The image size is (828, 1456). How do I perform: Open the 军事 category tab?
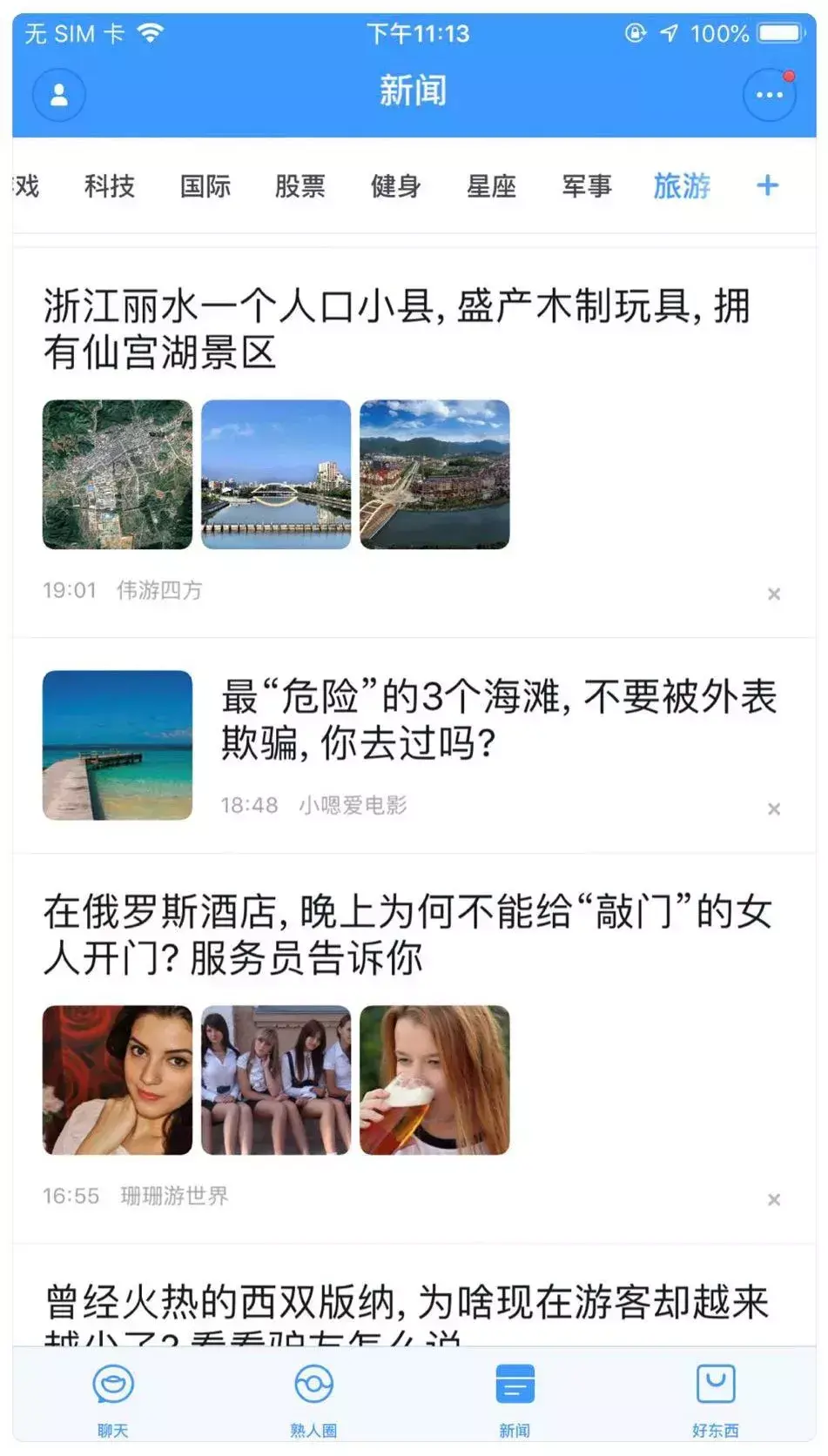pos(587,186)
